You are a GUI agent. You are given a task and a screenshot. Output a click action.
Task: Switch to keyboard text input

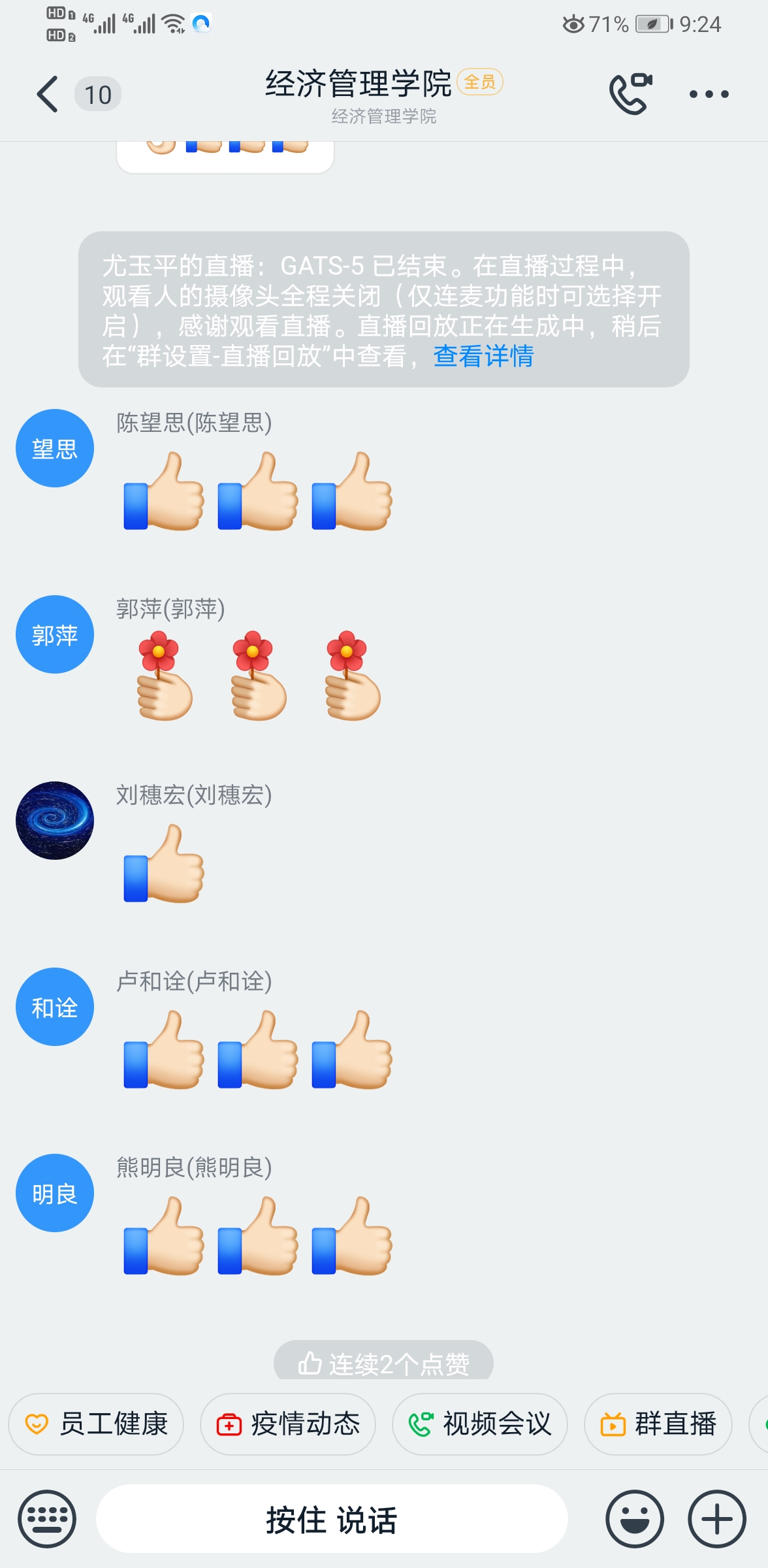[47, 1519]
